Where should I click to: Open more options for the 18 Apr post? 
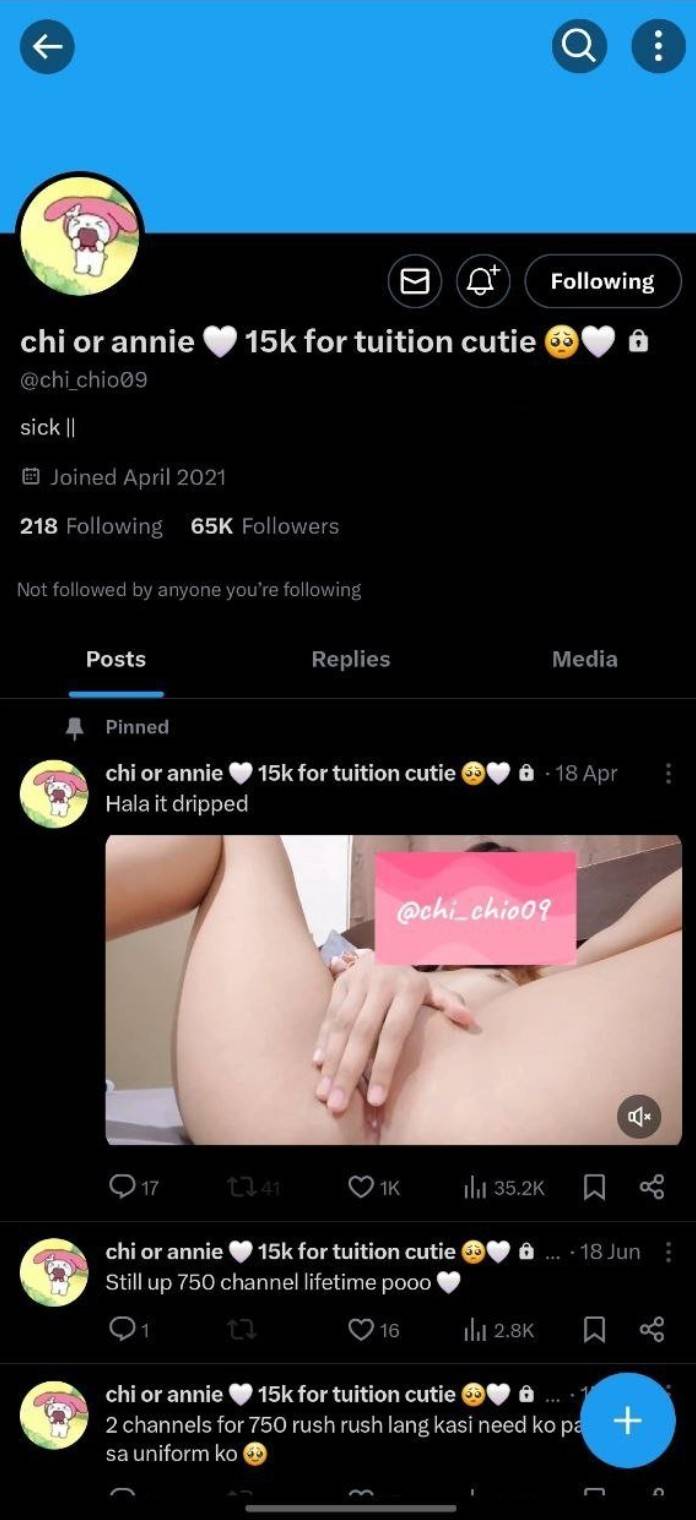(668, 774)
